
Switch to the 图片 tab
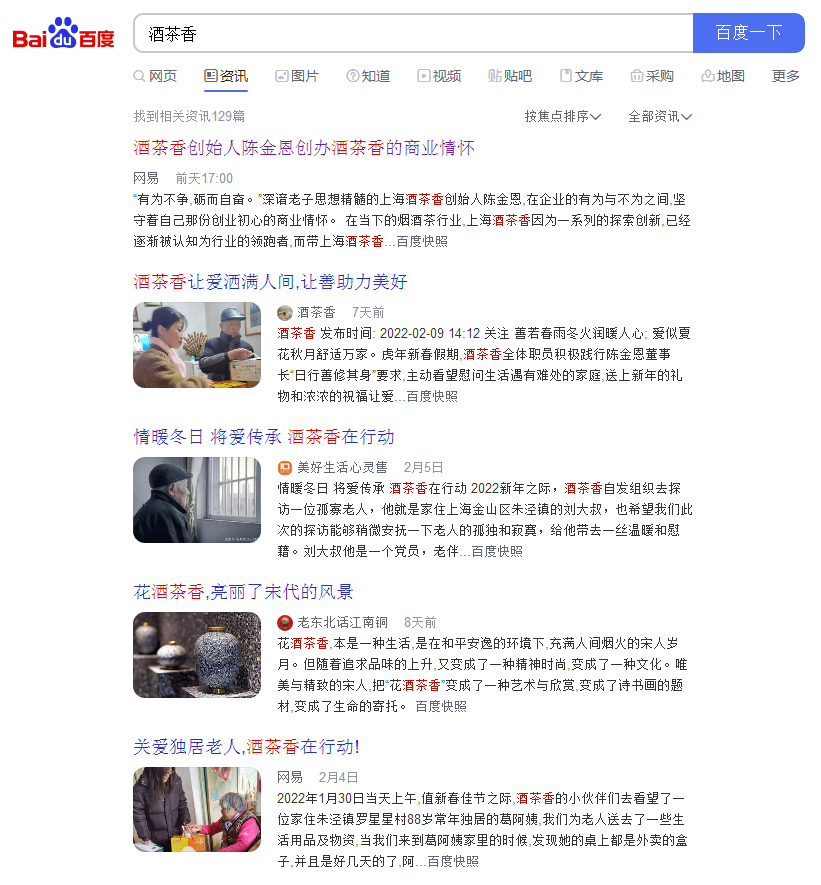[x=297, y=76]
